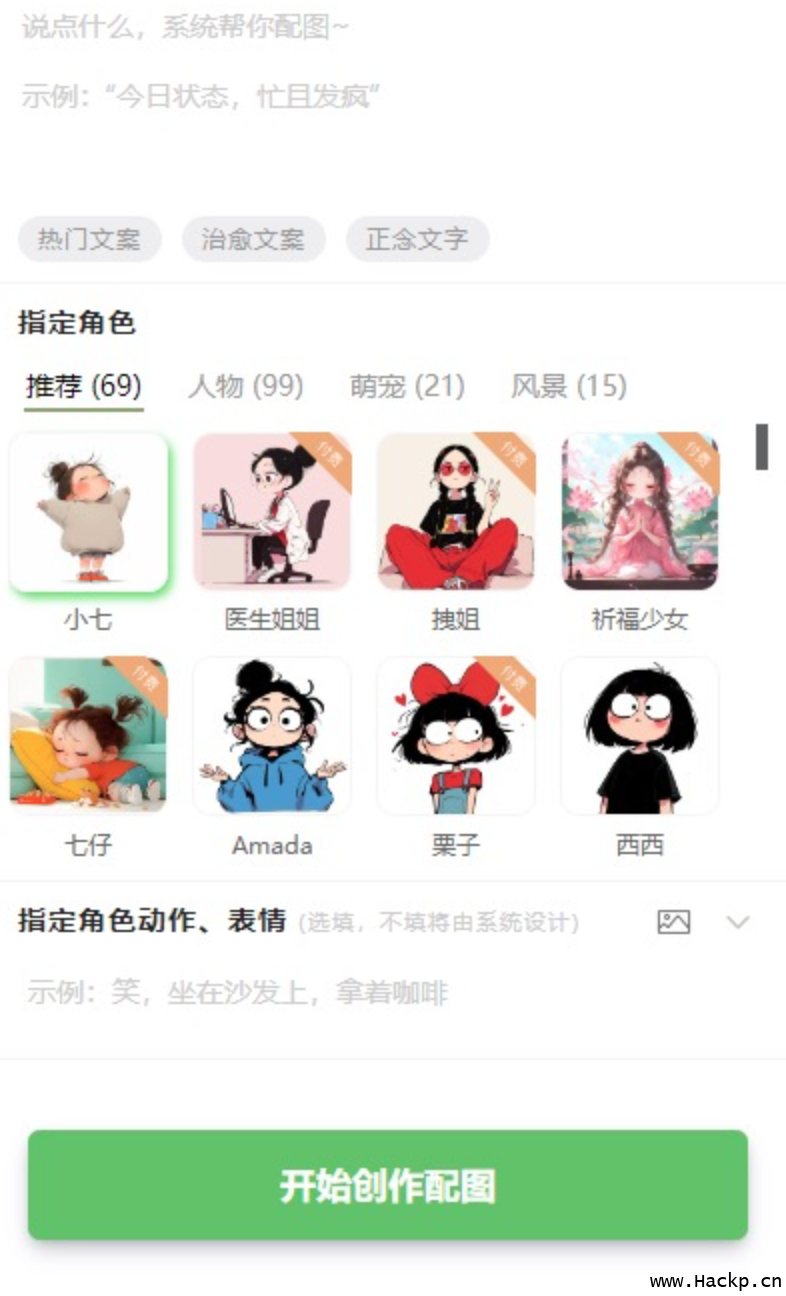The height and width of the screenshot is (1296, 786).
Task: Choose the 西西 character
Action: click(x=640, y=736)
